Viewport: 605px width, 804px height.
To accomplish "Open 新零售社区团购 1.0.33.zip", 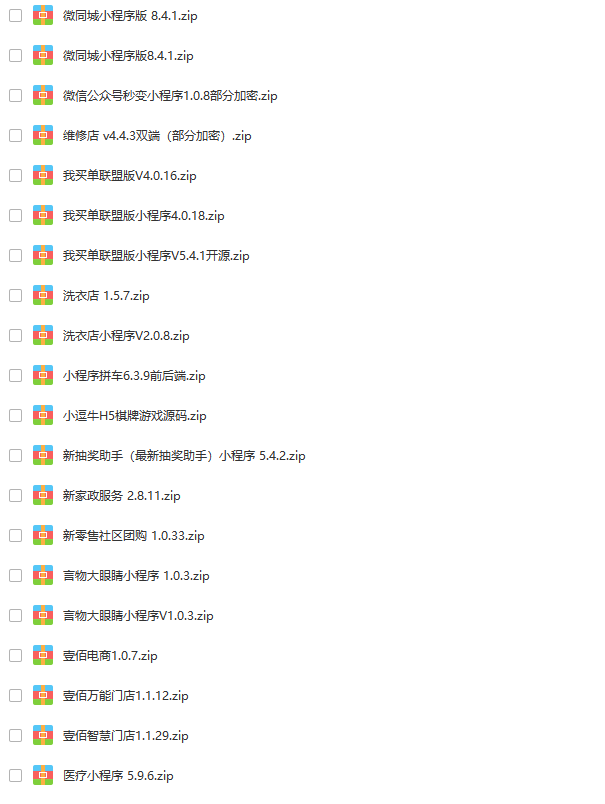I will 133,535.
